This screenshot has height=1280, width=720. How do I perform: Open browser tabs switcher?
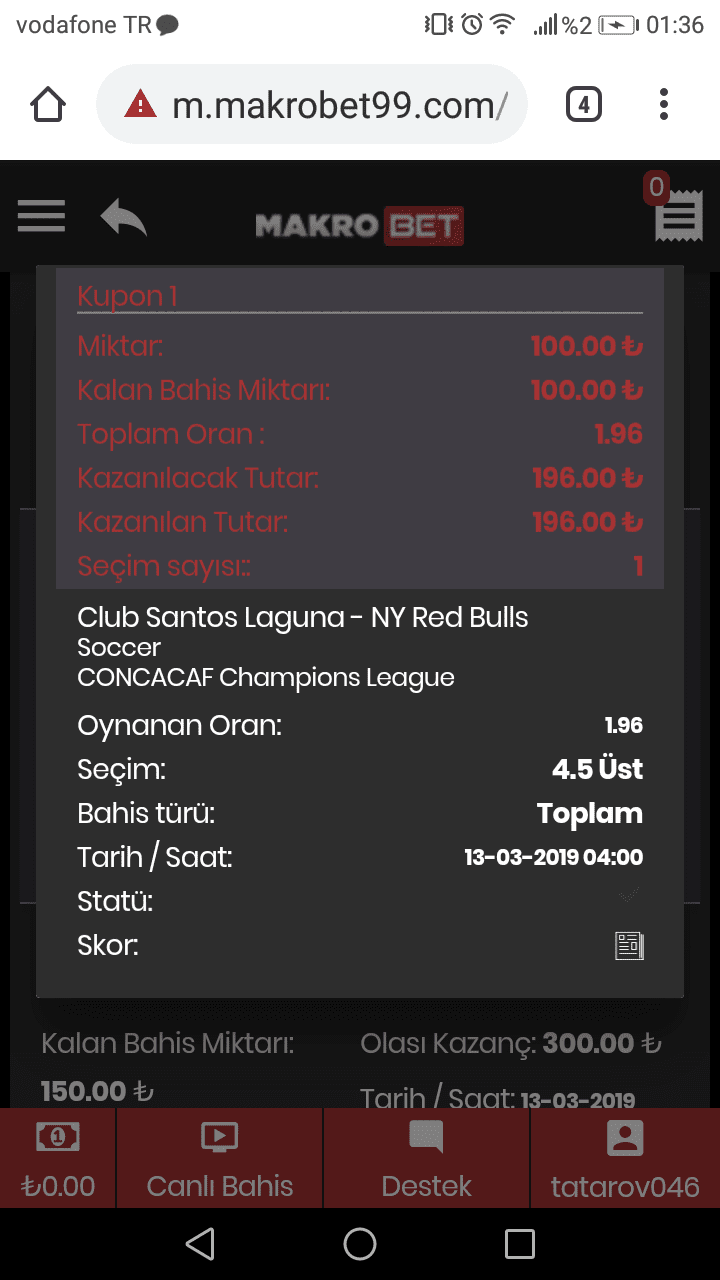click(x=584, y=104)
